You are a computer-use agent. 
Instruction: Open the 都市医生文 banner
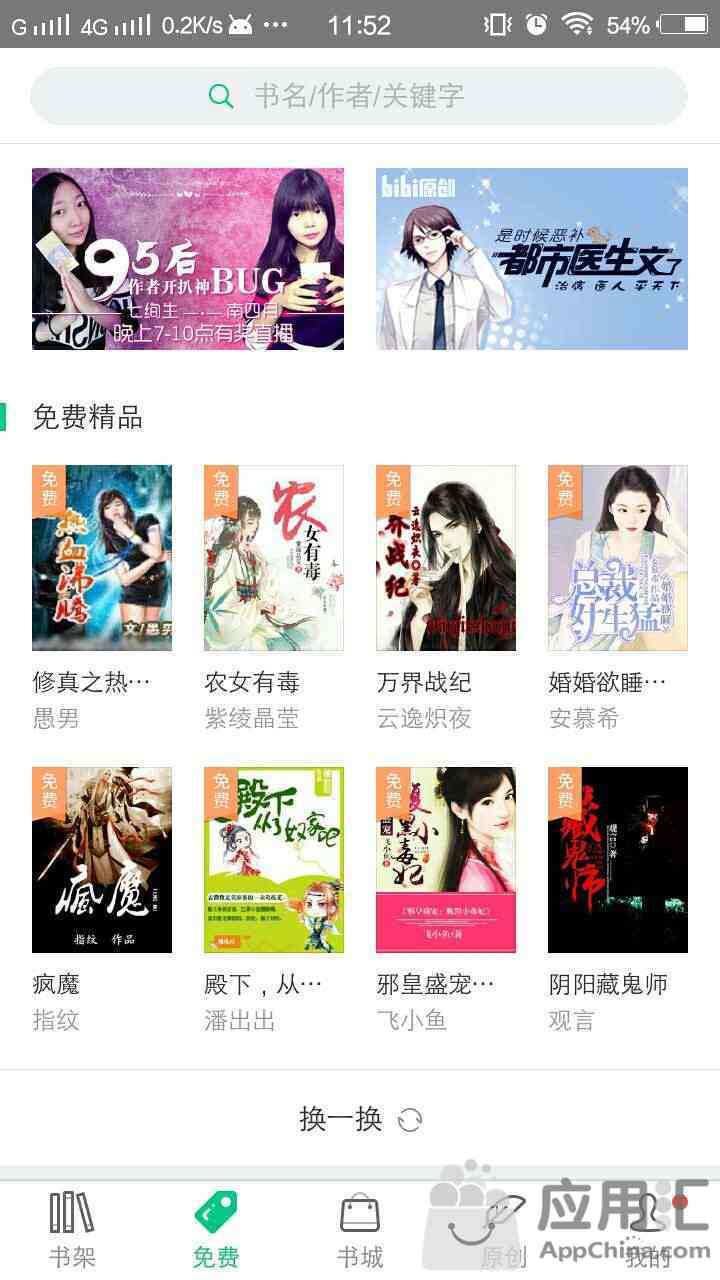tap(532, 259)
